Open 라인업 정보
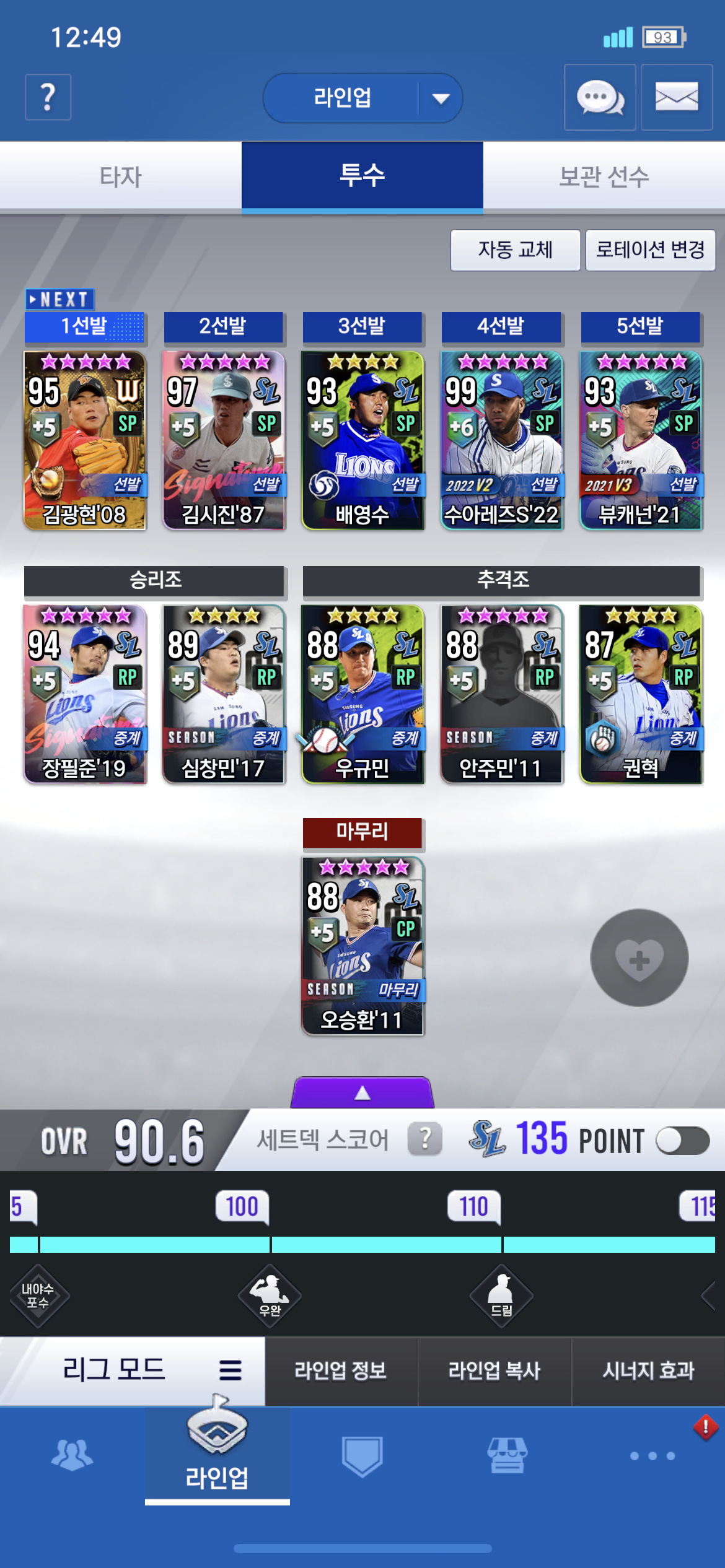725x1568 pixels. (341, 1370)
